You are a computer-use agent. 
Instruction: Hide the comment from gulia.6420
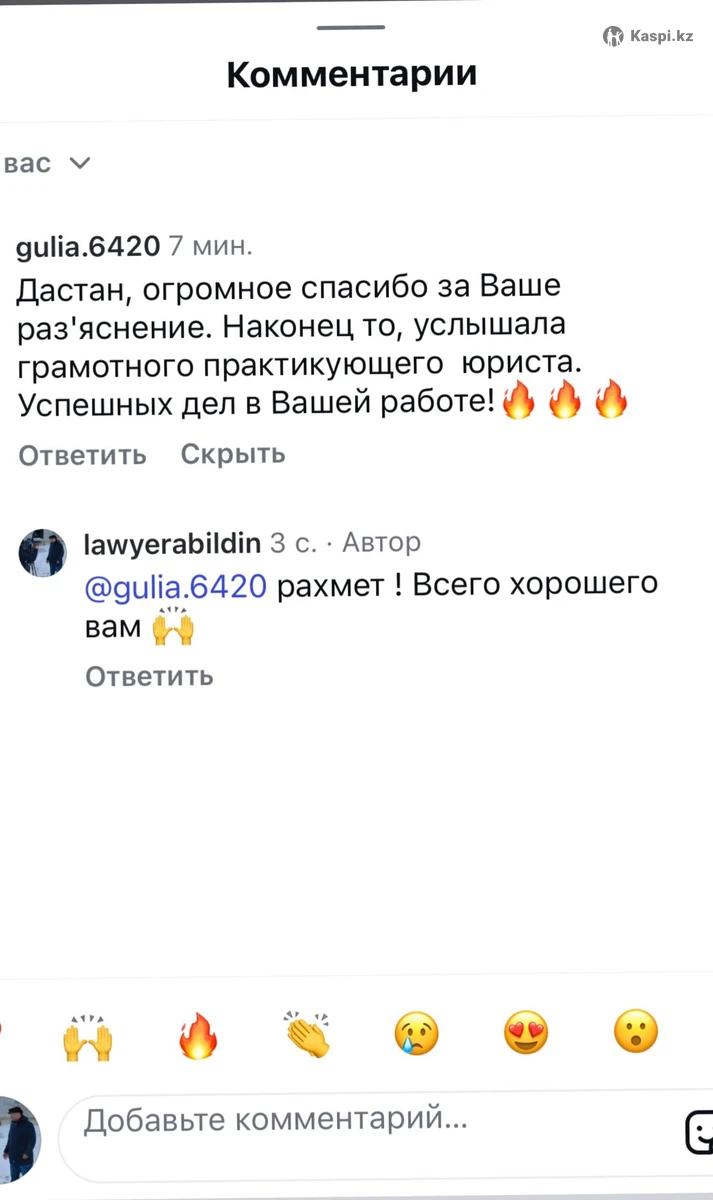pos(233,454)
